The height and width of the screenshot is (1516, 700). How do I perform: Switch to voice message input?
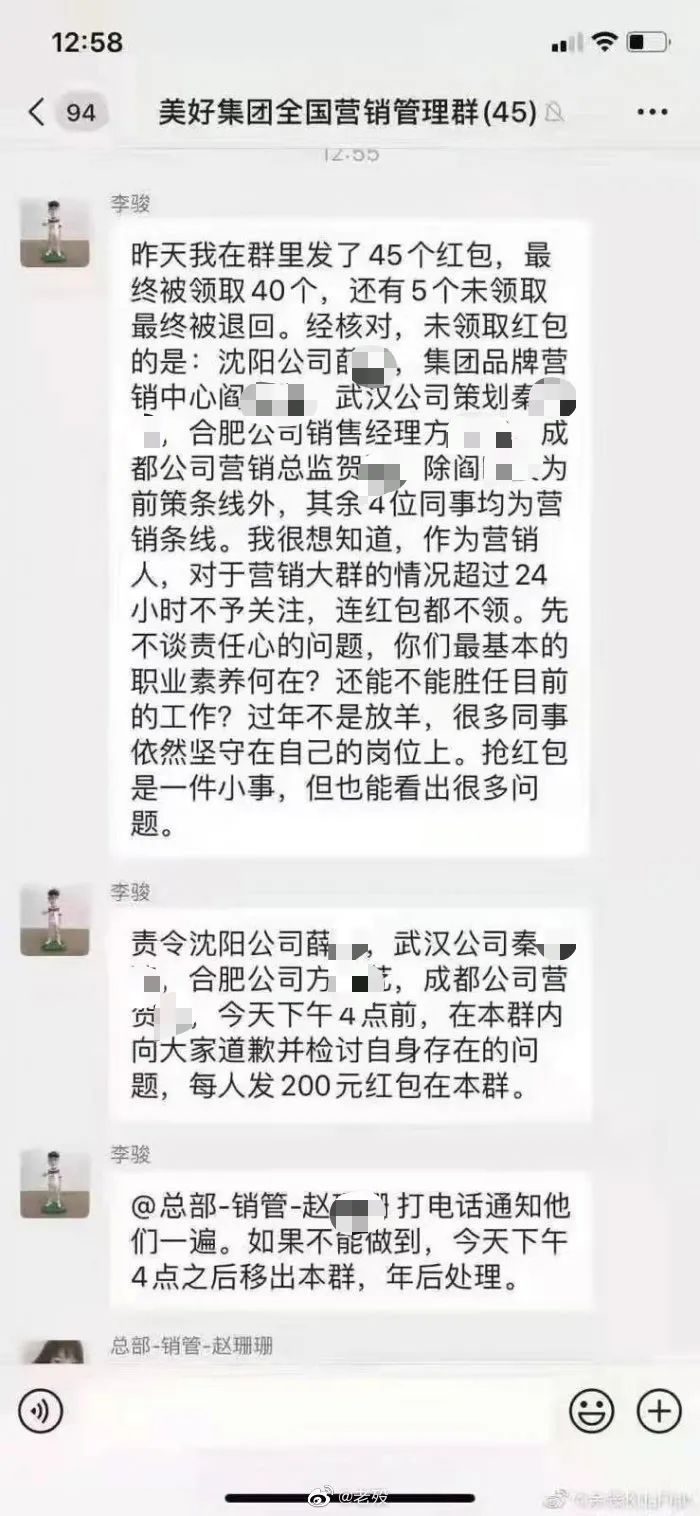(x=40, y=1411)
